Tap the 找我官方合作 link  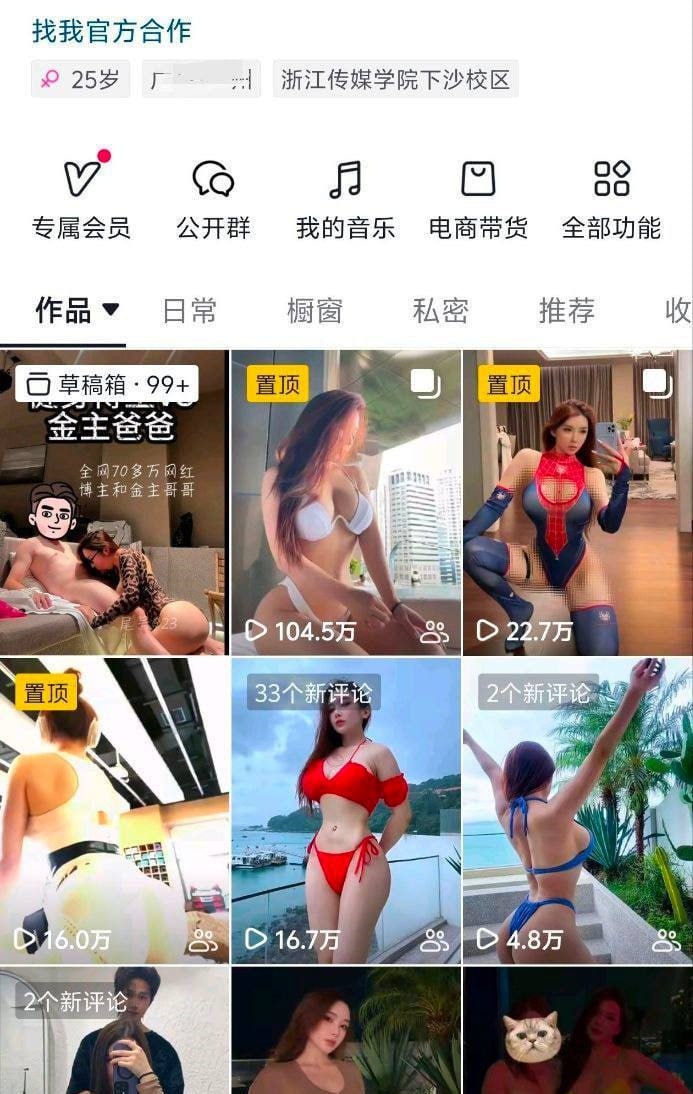tap(111, 31)
